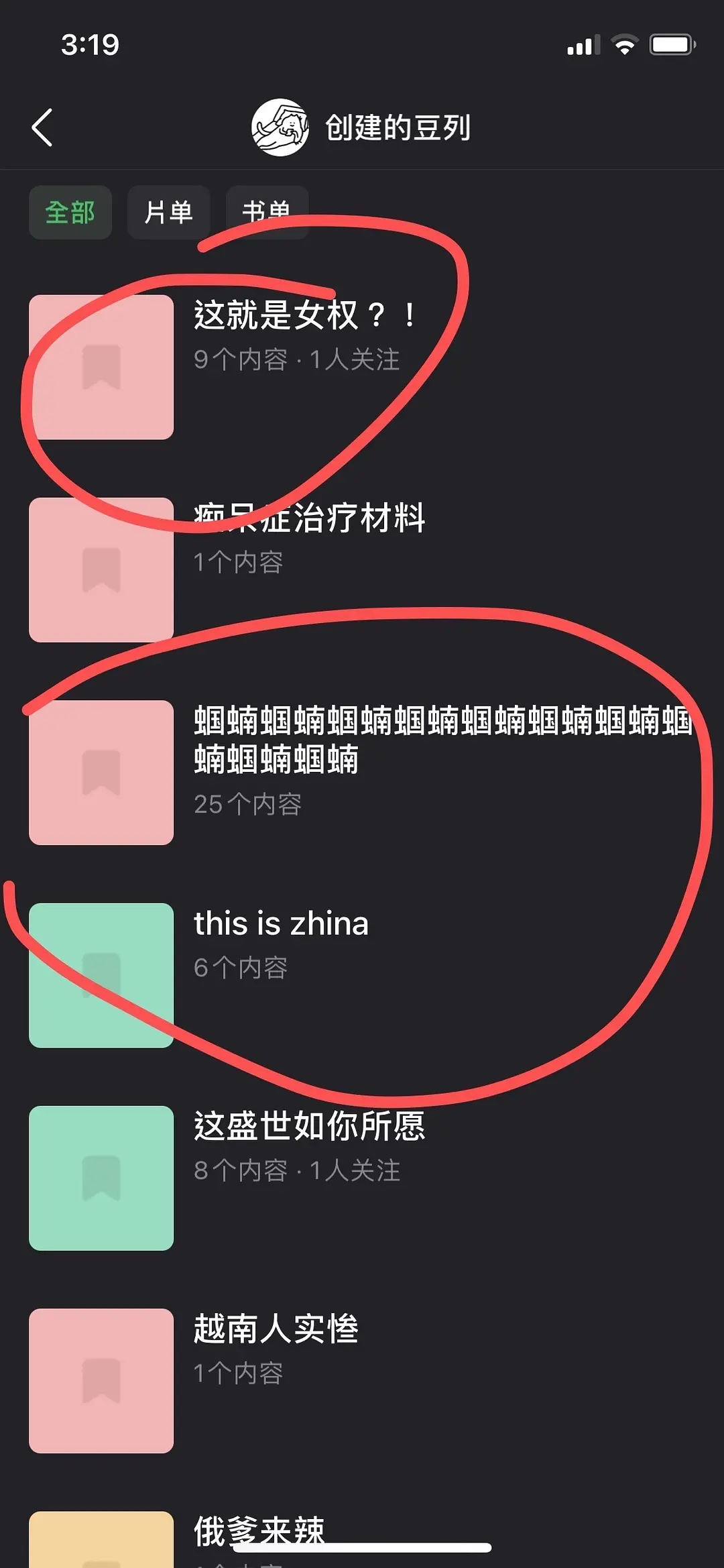Open the list 痴呆症治疗材料
The image size is (724, 1568).
tap(308, 518)
